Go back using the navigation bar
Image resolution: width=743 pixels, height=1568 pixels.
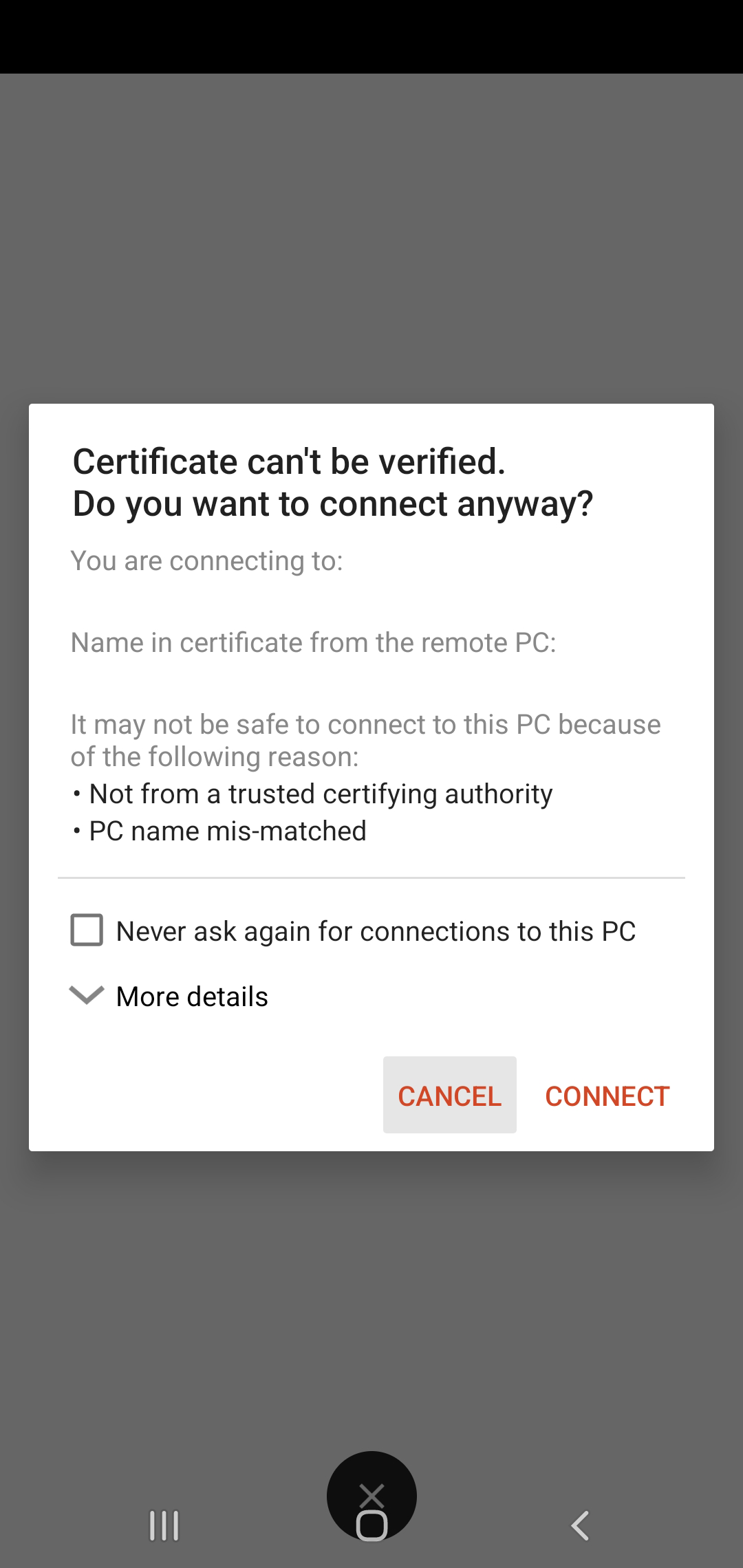580,1525
